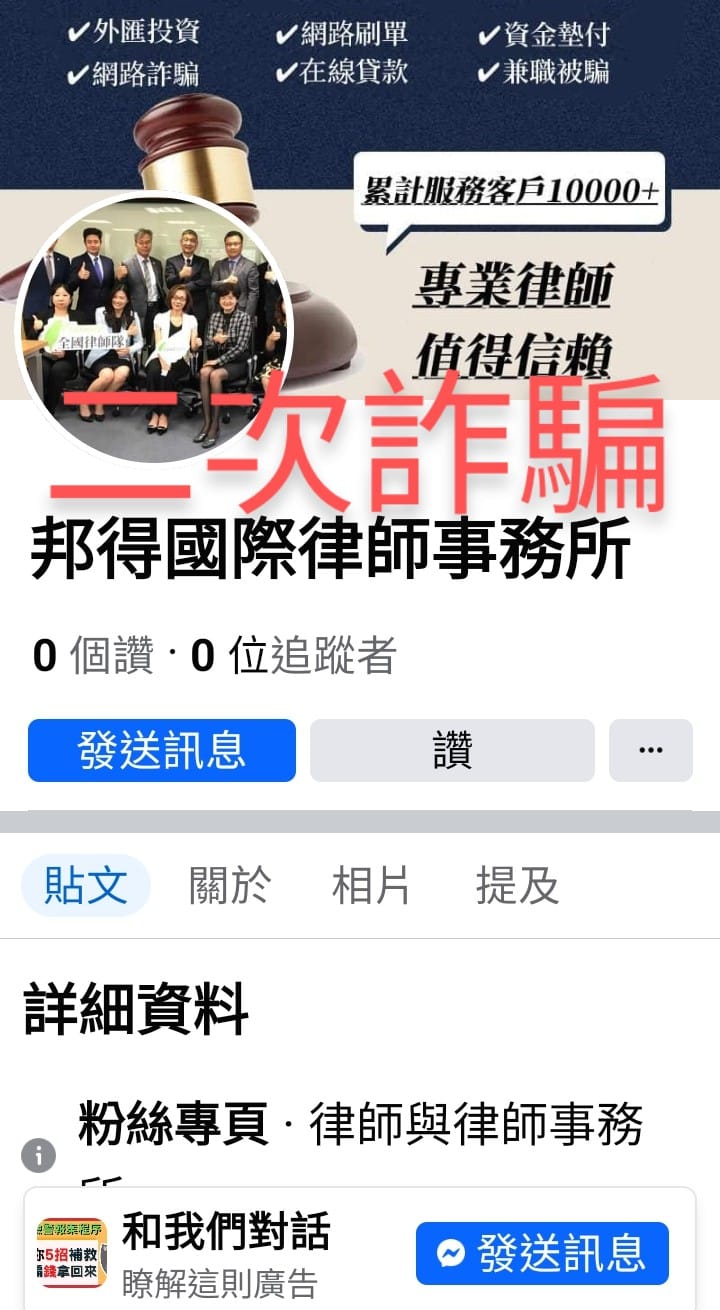
Task: Open the 相片 tab
Action: (x=371, y=886)
